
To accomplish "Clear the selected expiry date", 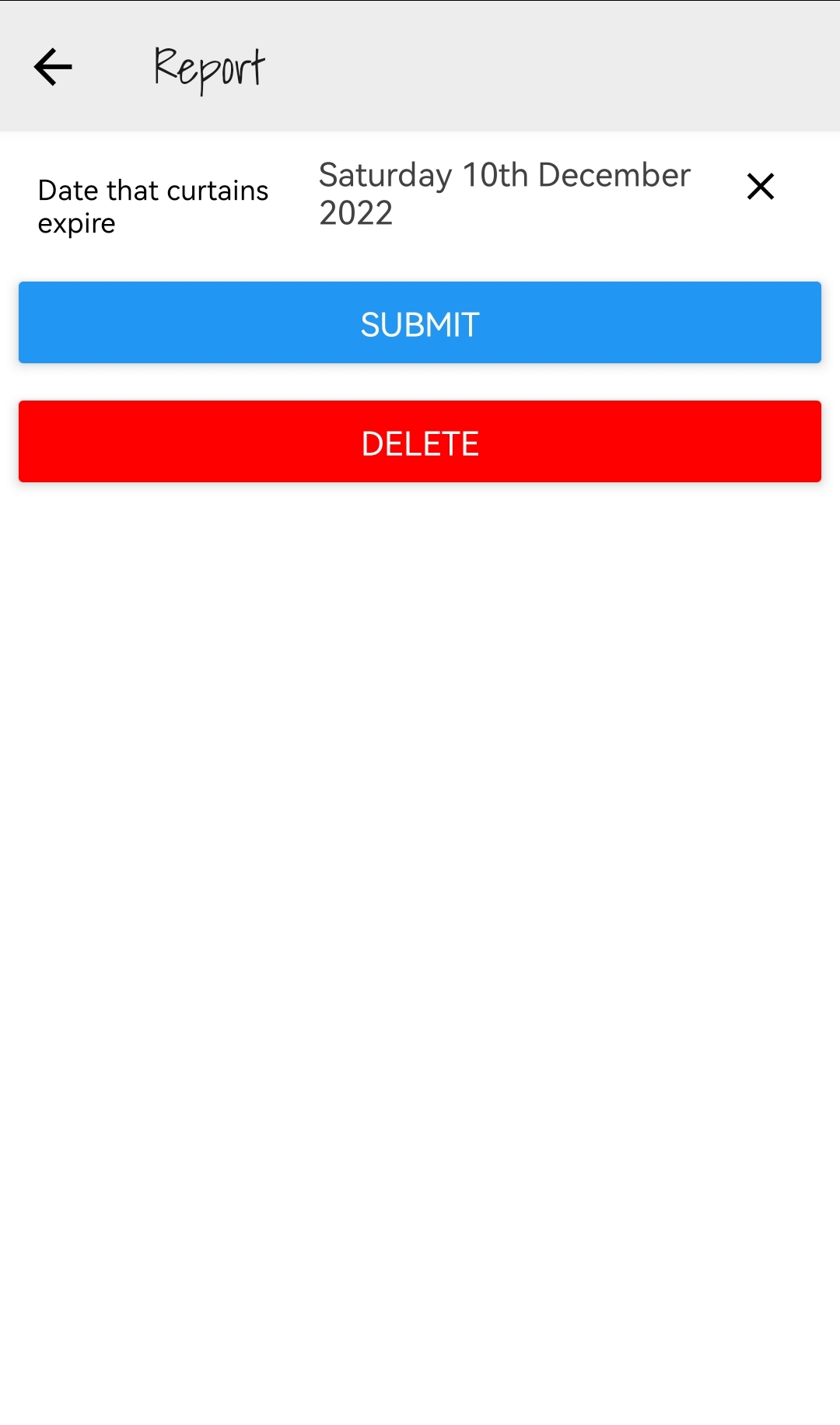I will point(760,187).
